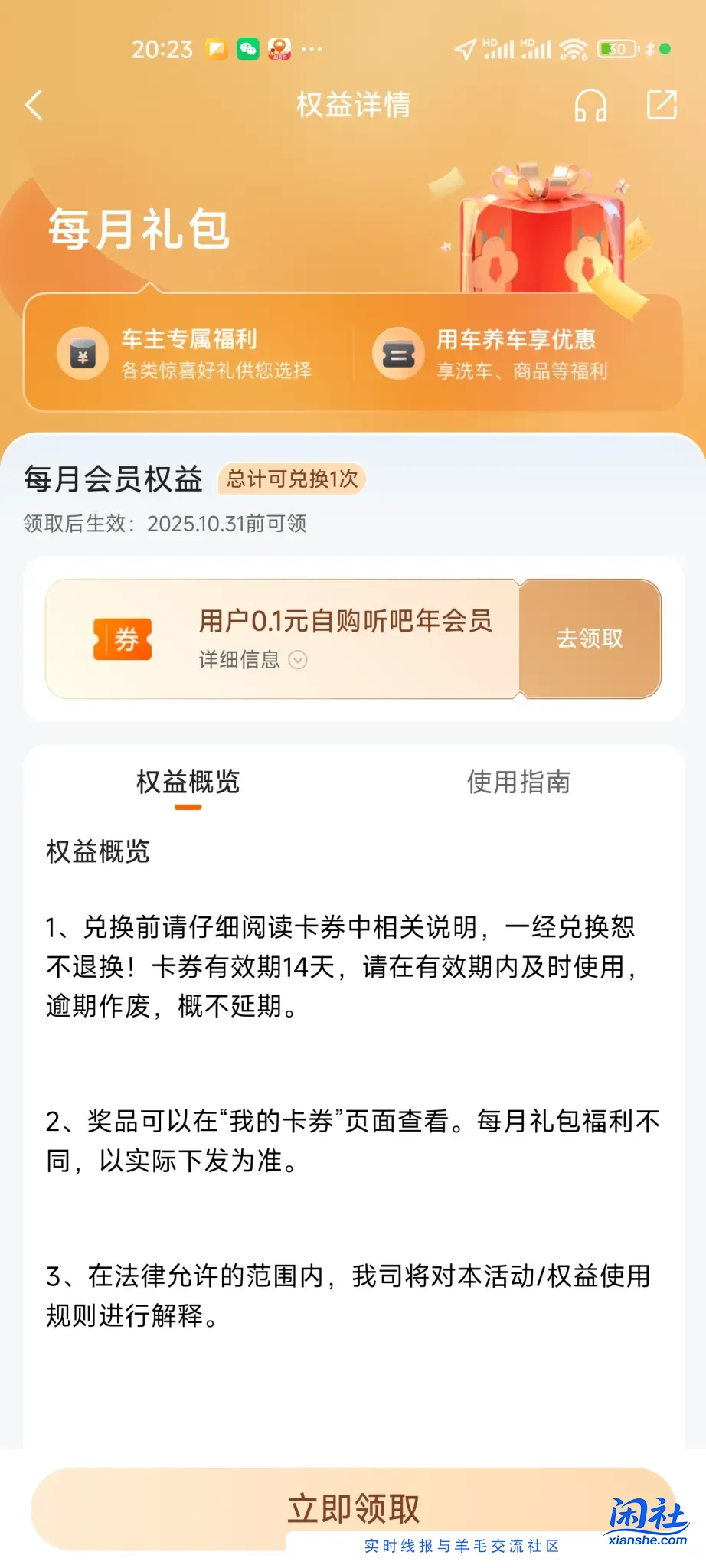Collapse the 详细信息 chevron
Image resolution: width=706 pixels, height=1568 pixels.
(x=297, y=660)
